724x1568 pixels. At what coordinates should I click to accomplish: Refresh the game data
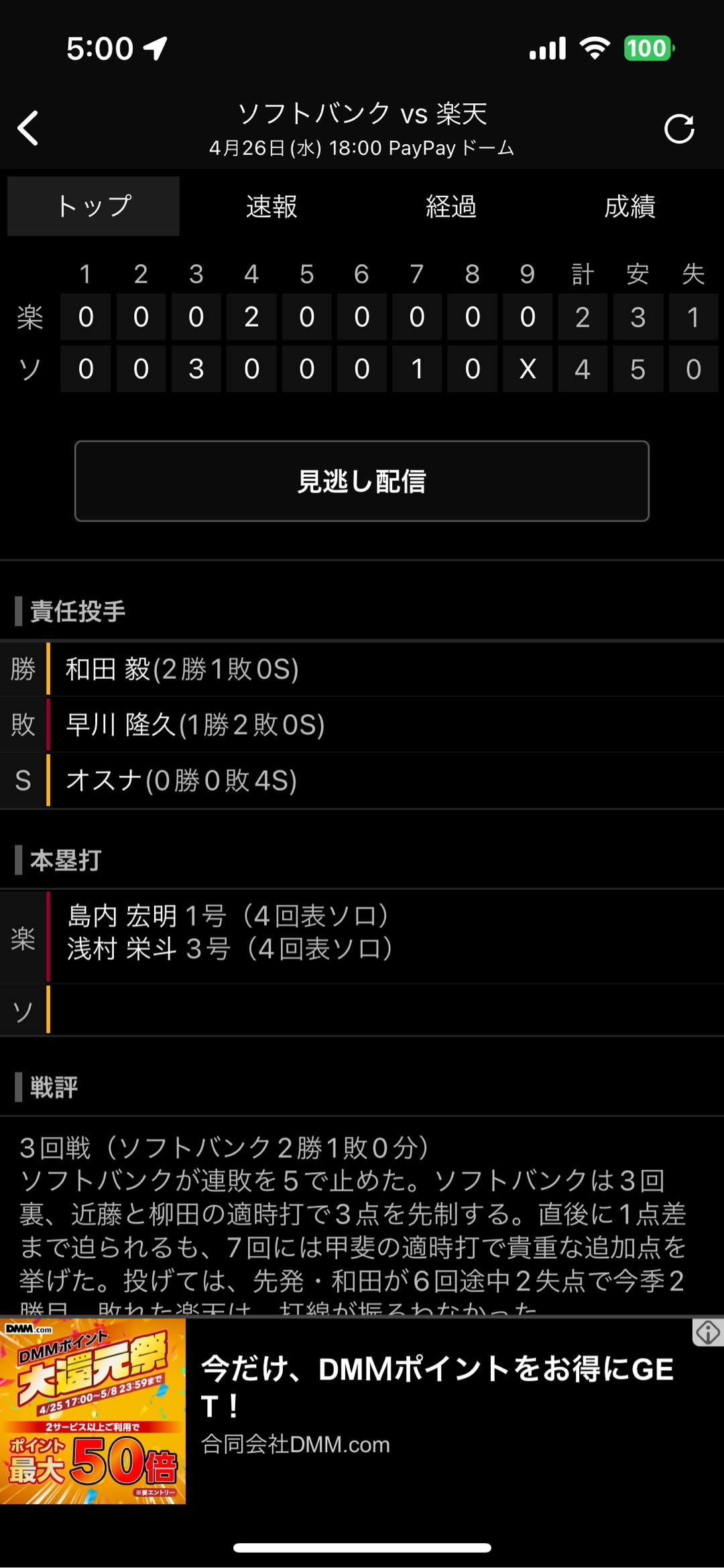coord(678,129)
